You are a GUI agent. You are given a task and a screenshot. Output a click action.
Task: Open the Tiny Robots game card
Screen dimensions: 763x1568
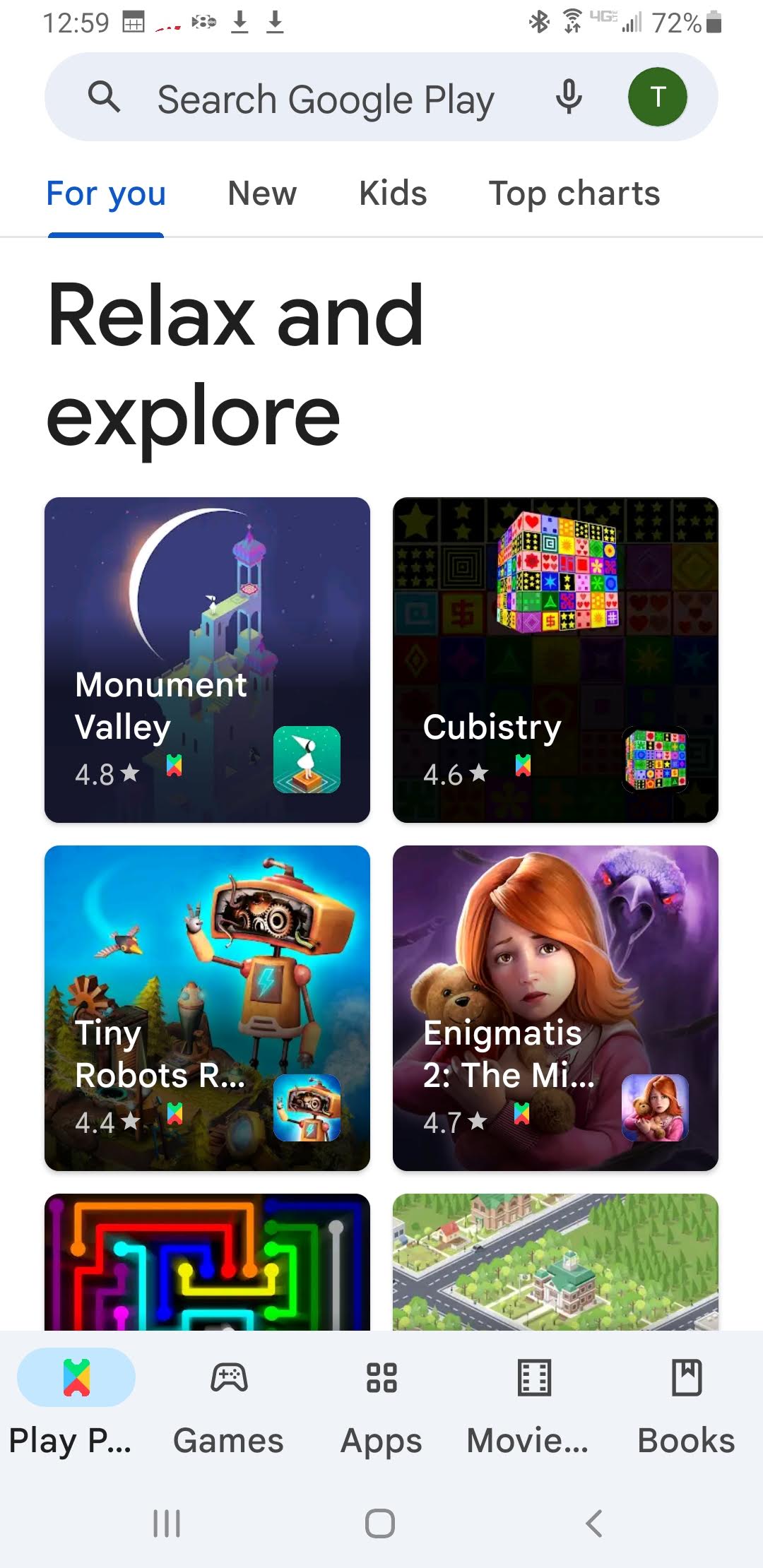tap(207, 1006)
